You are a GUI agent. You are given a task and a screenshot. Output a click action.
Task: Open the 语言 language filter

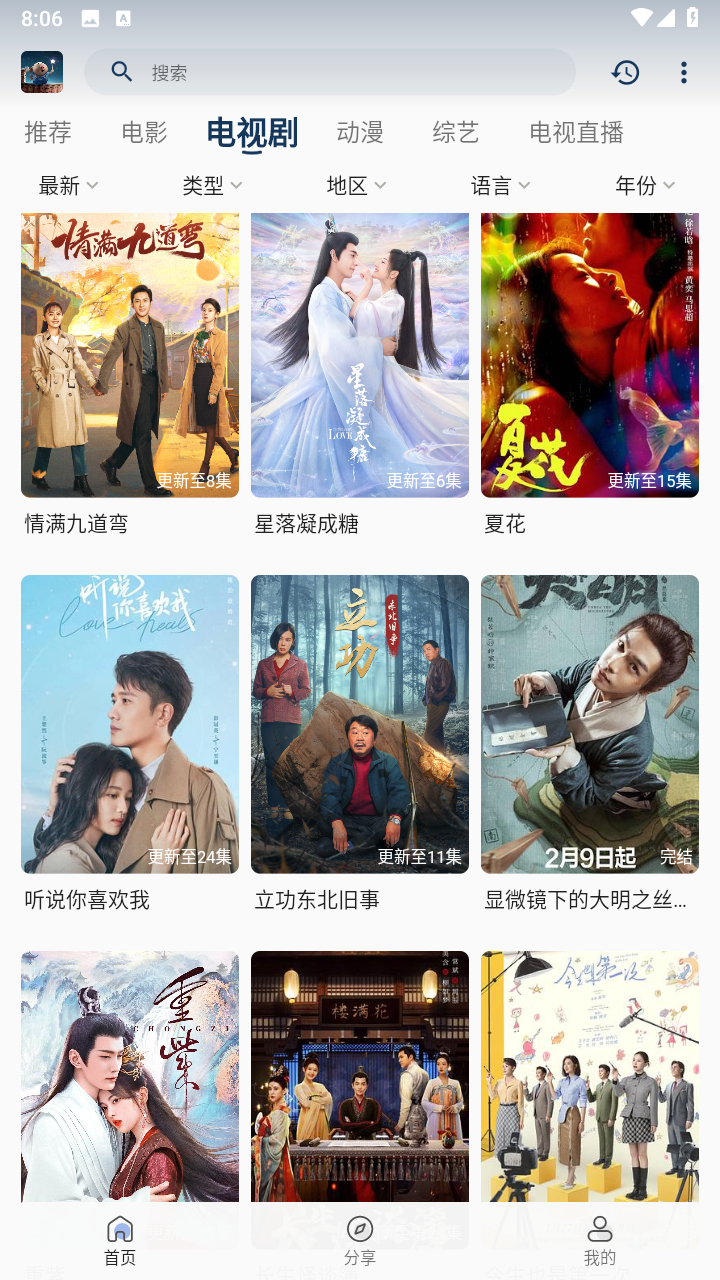(x=500, y=185)
